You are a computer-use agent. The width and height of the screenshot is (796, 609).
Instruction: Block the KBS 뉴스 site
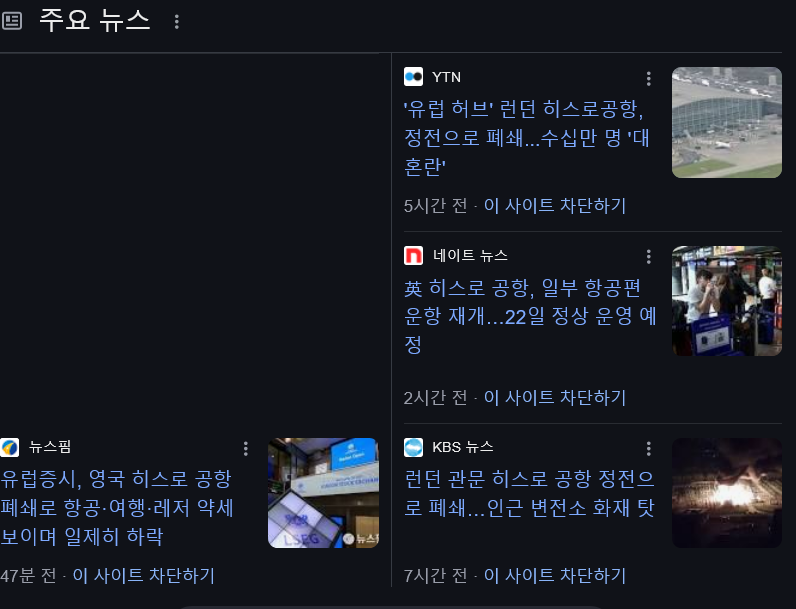click(x=554, y=576)
